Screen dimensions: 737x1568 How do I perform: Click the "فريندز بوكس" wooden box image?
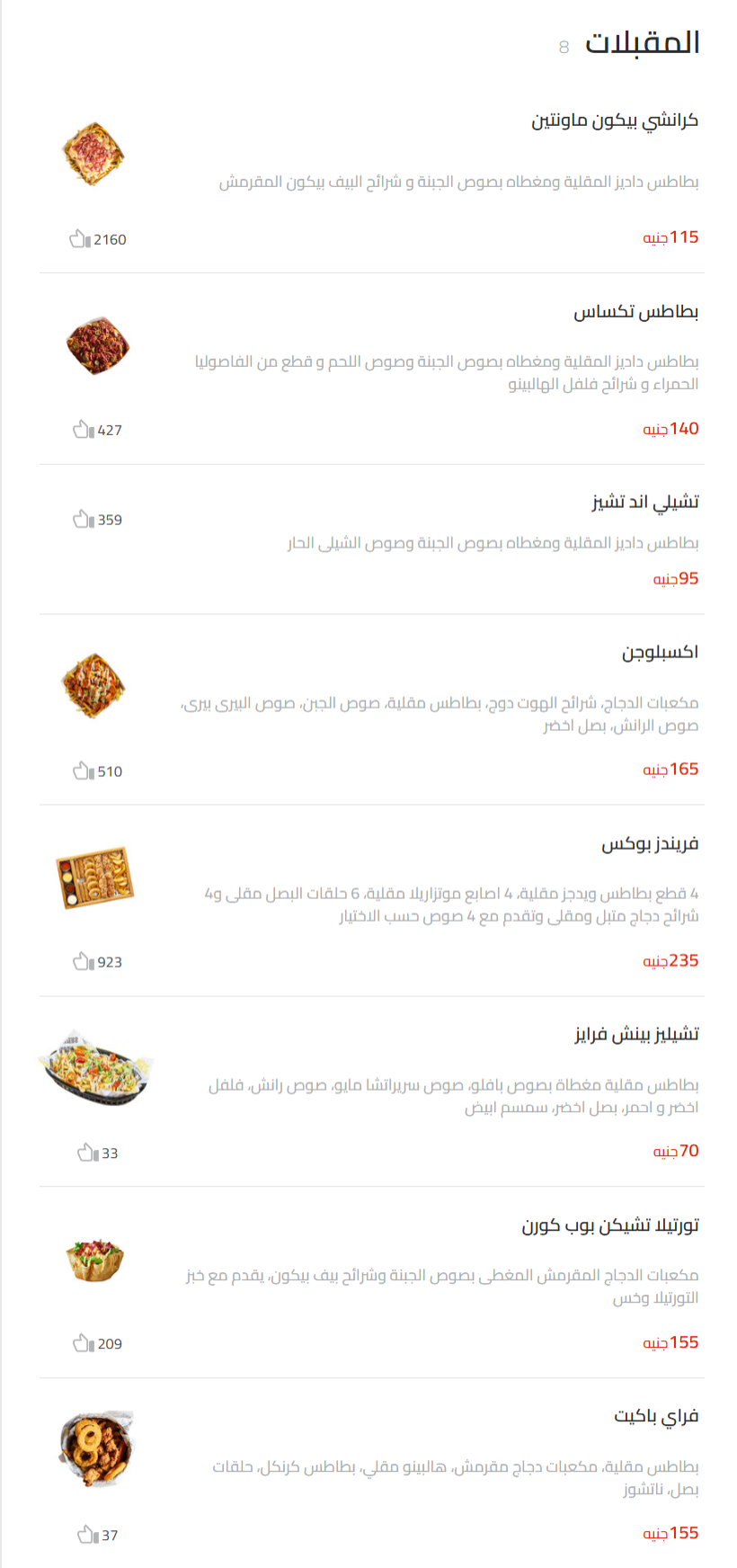(96, 879)
